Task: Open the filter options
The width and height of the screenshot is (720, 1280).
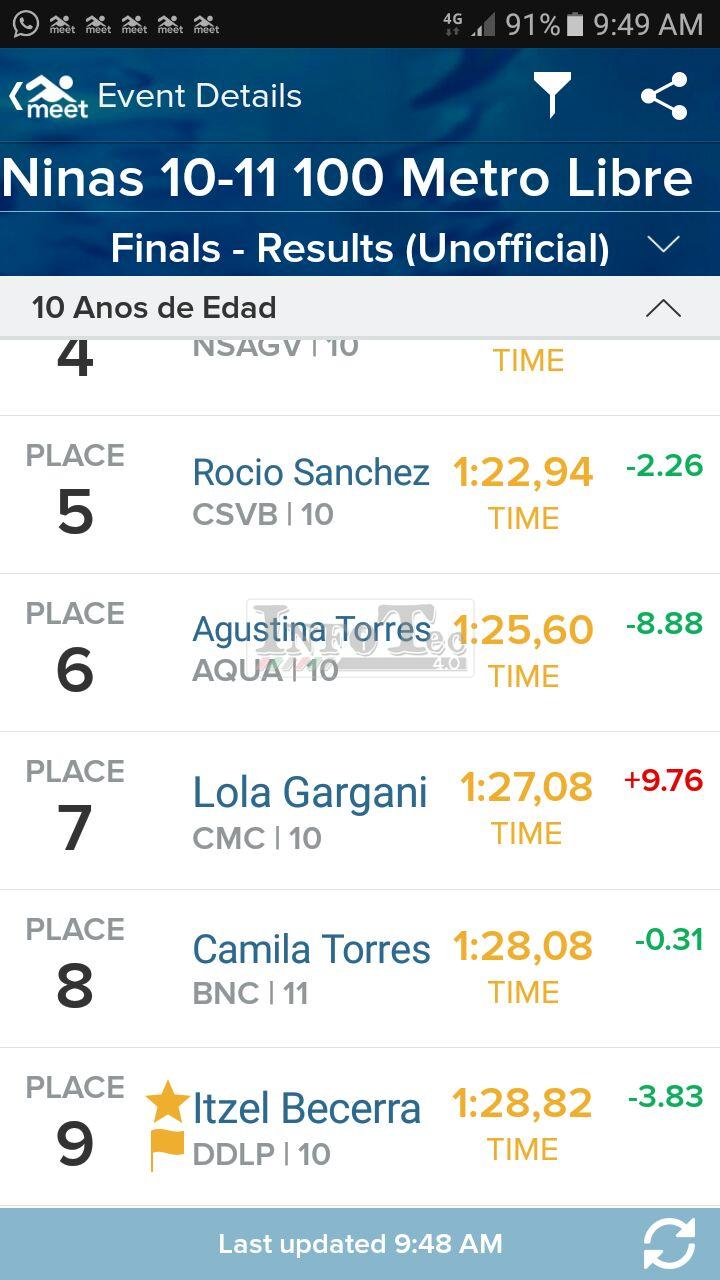Action: (x=551, y=96)
